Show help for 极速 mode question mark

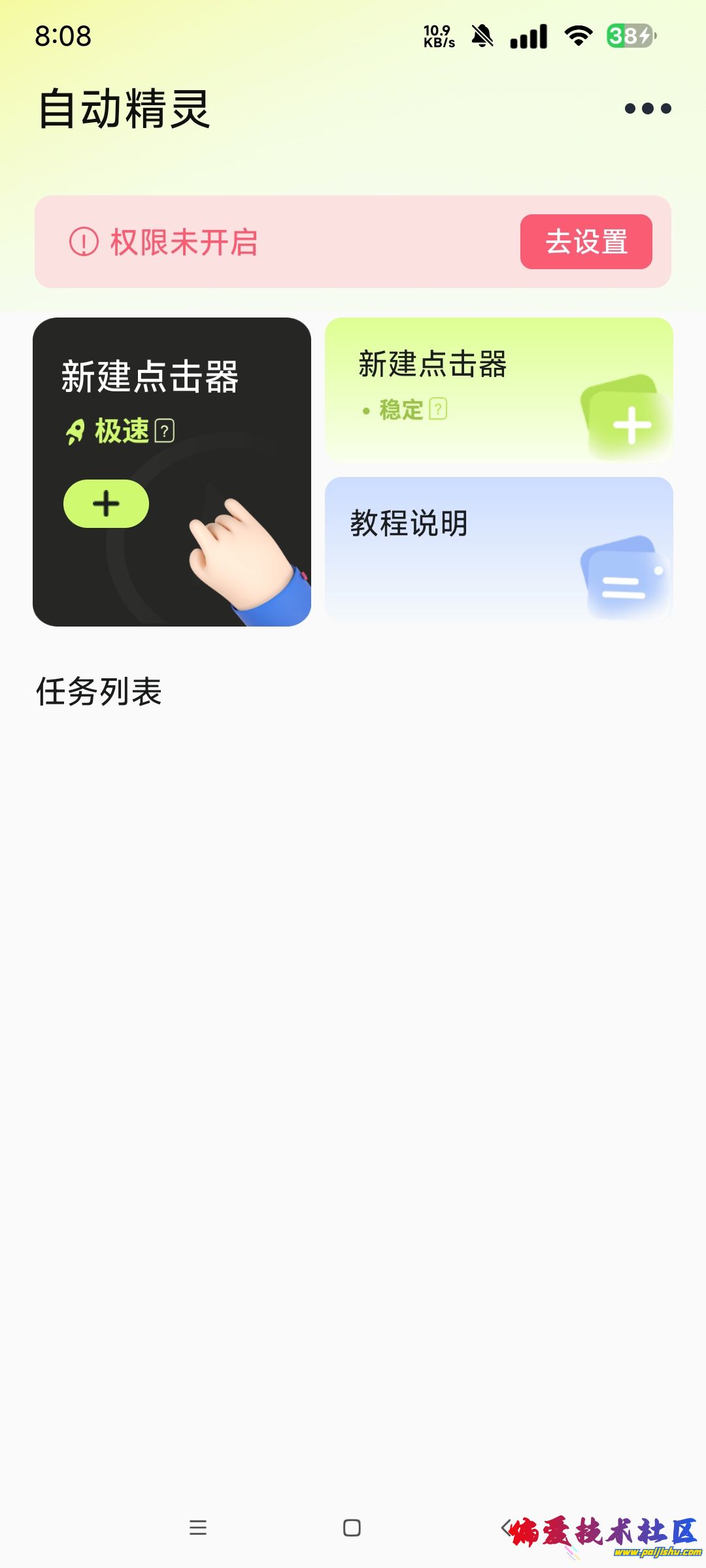pos(165,431)
